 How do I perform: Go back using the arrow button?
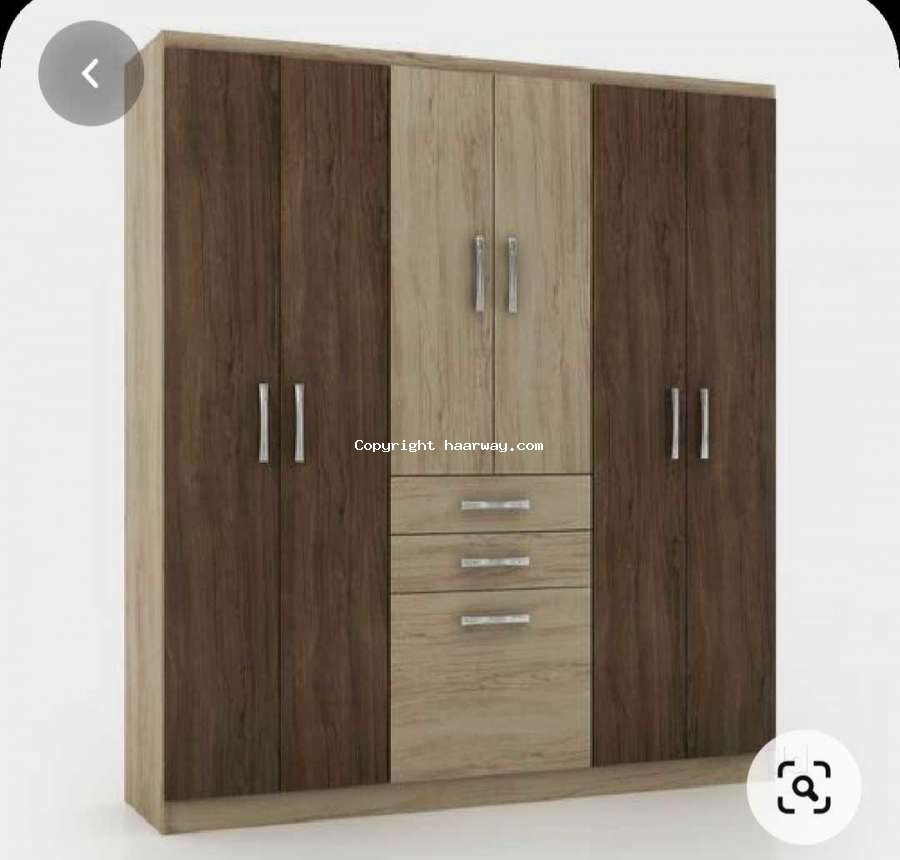point(90,73)
